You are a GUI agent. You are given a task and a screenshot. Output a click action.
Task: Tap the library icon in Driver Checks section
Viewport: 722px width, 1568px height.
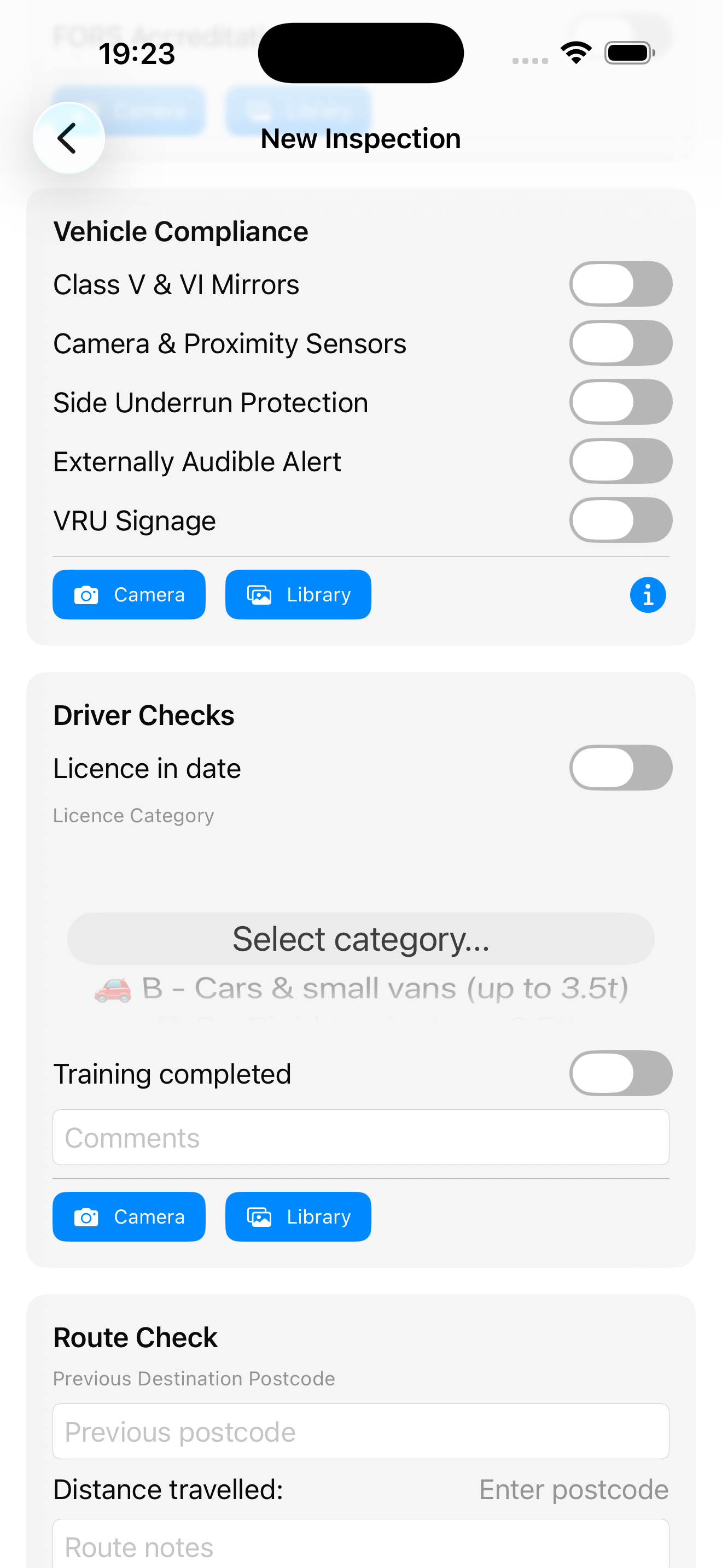pyautogui.click(x=258, y=1216)
